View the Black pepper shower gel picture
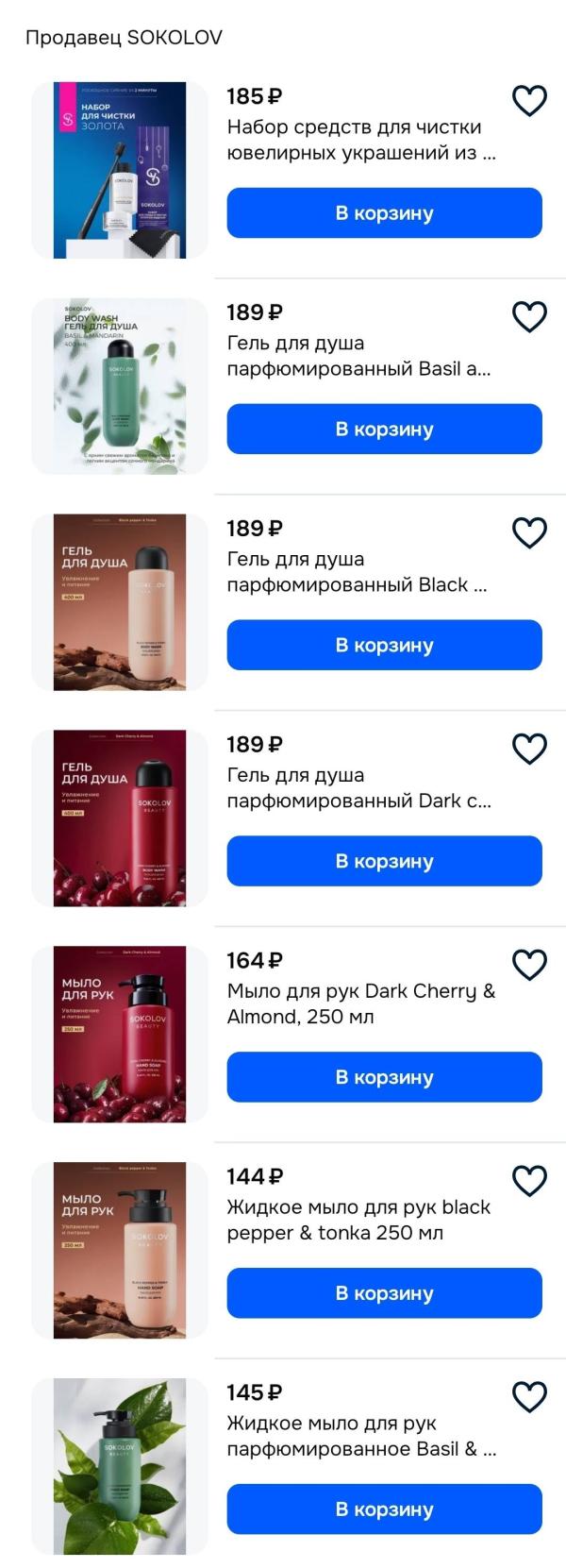The height and width of the screenshot is (1568, 566). tap(120, 602)
